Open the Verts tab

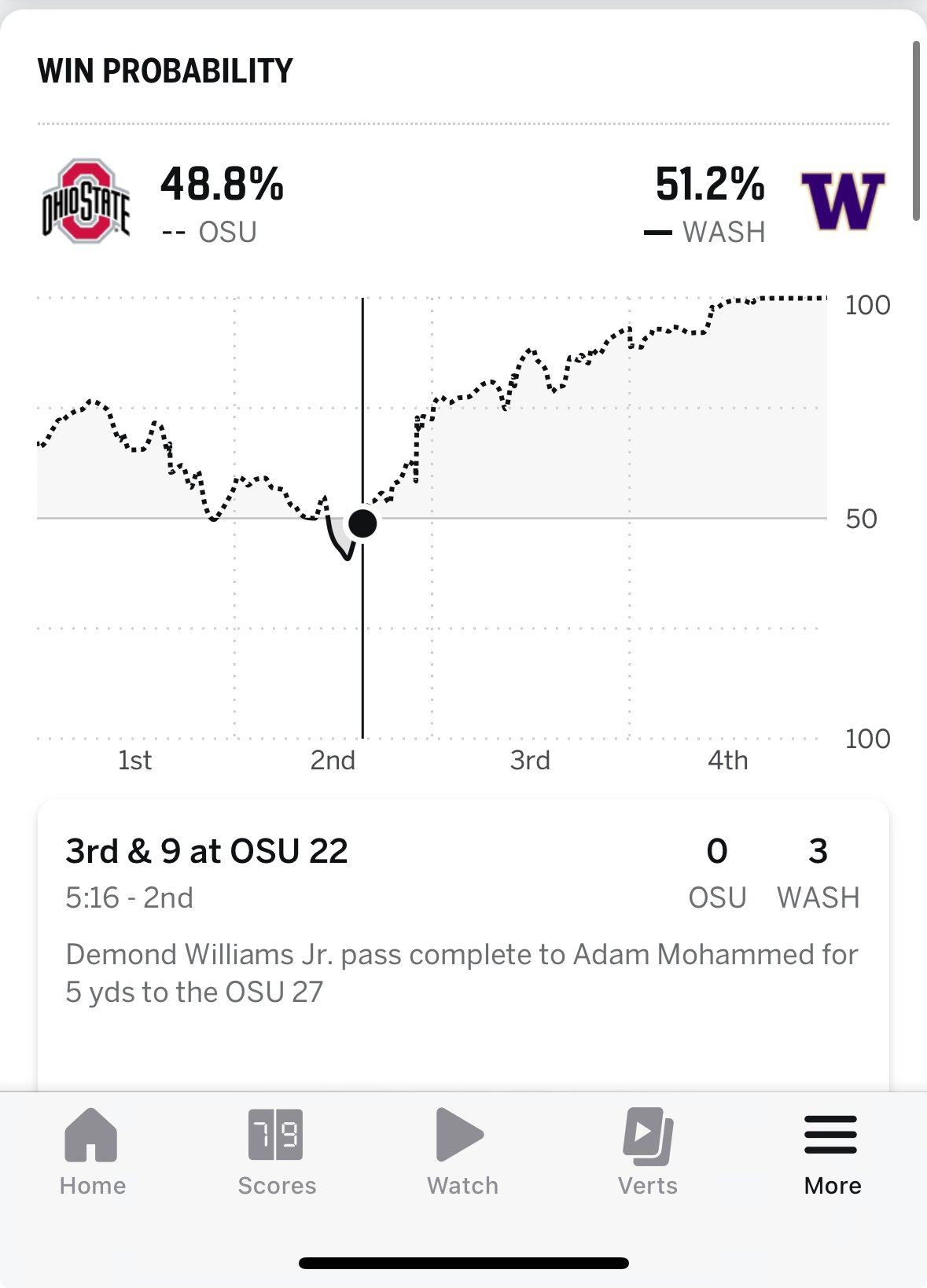tap(648, 1150)
